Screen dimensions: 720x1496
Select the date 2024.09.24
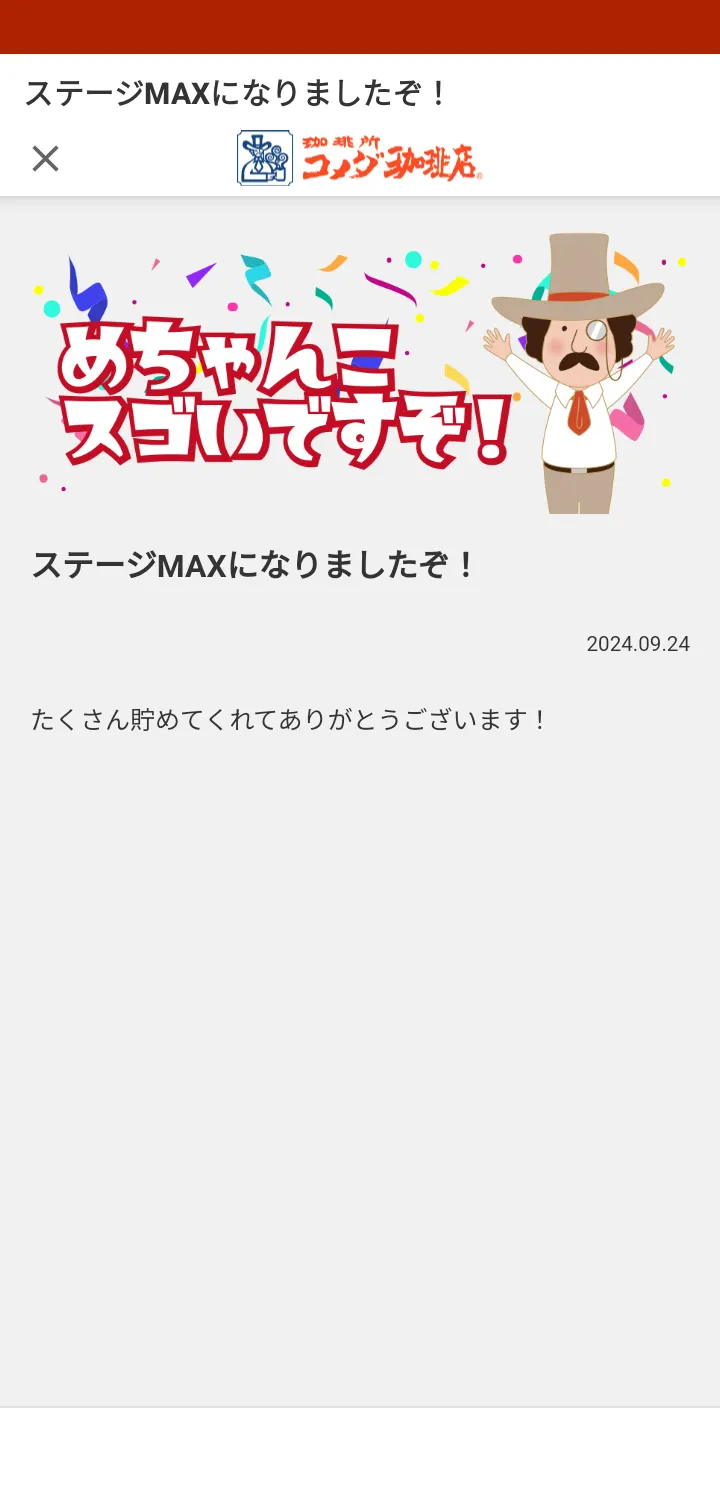pos(637,643)
